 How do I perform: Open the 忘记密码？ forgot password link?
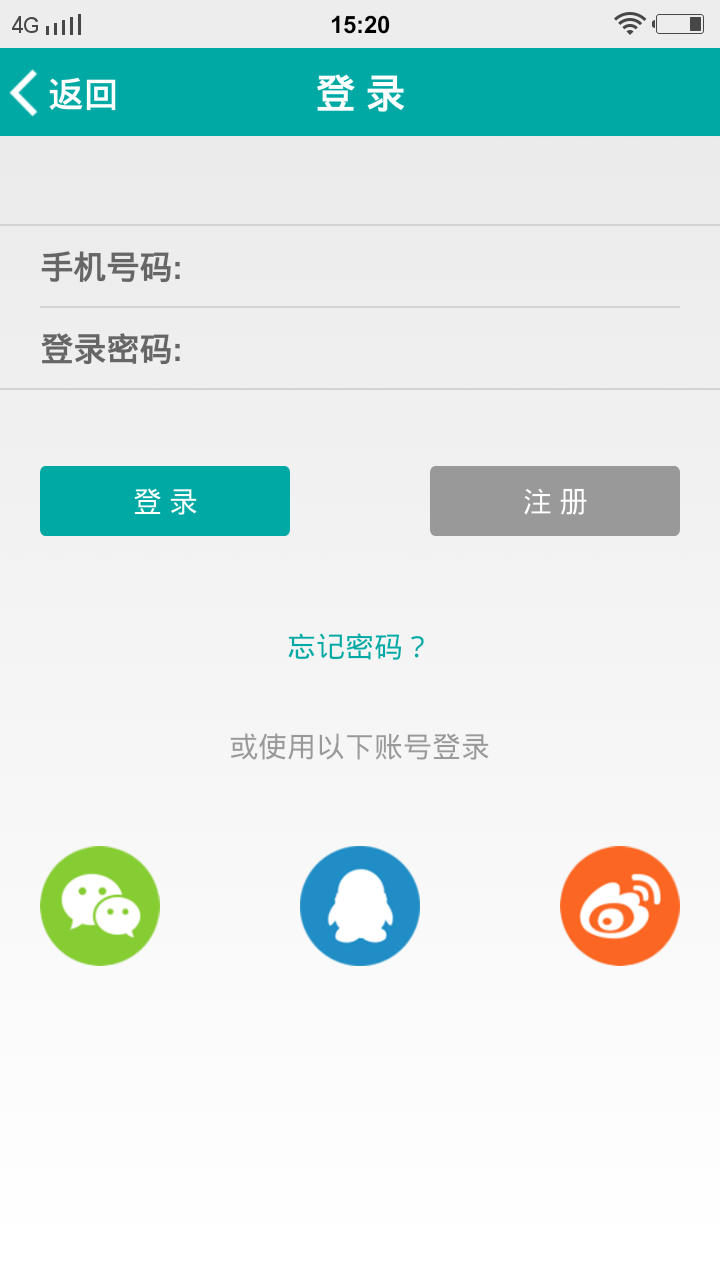358,647
